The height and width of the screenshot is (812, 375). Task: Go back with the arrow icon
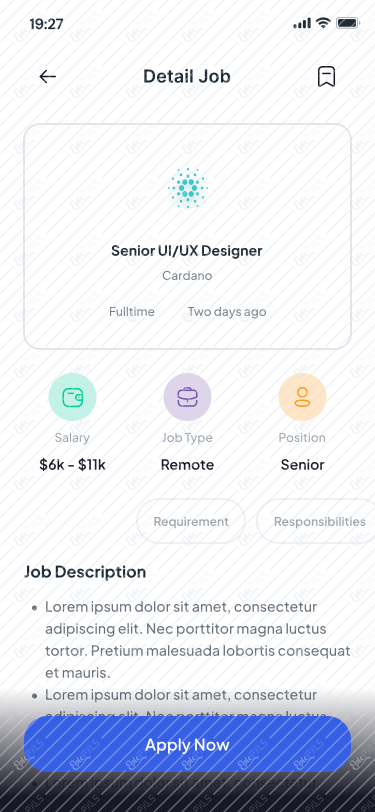(48, 77)
